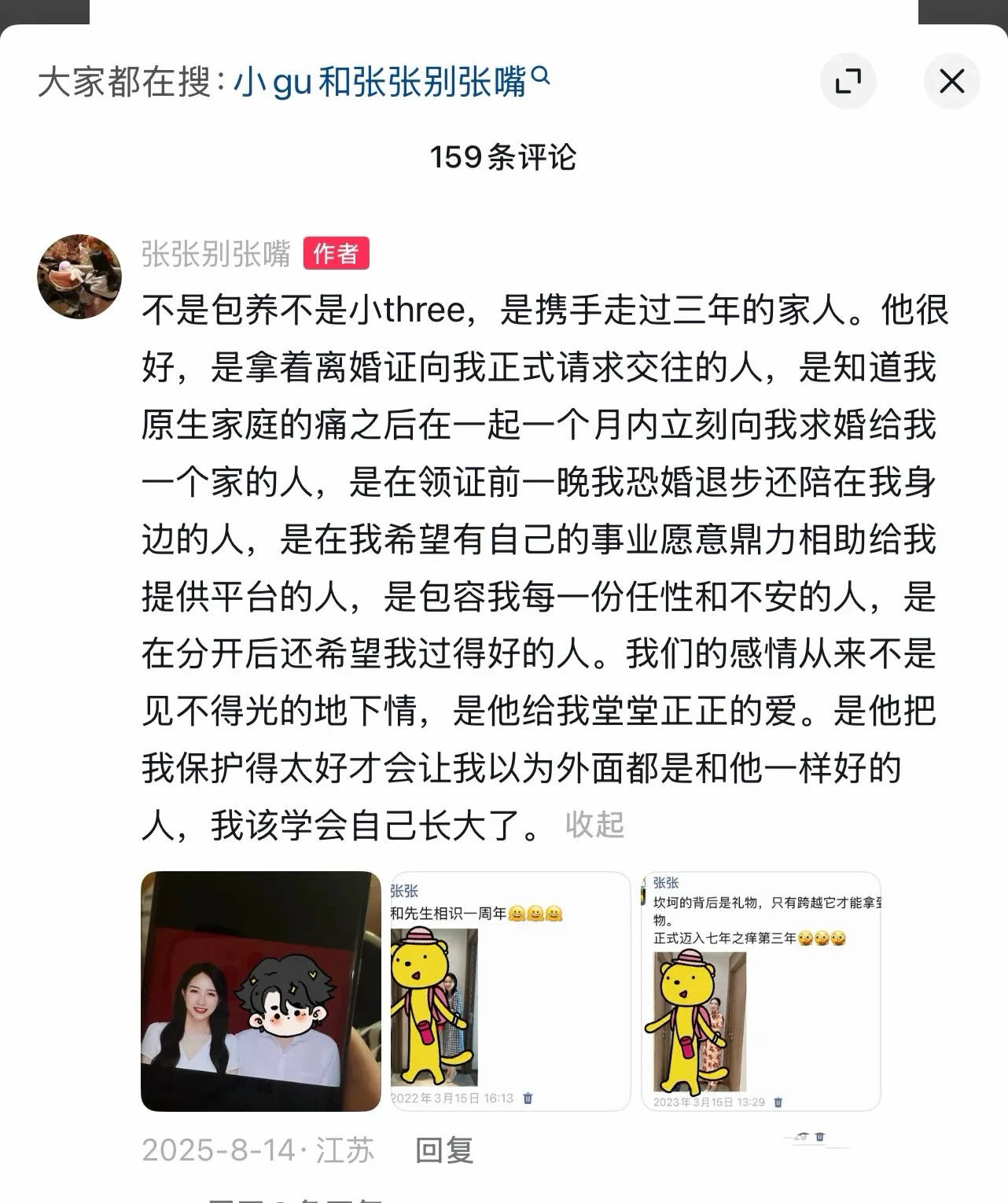This screenshot has height=1203, width=1008.
Task: Collapse the long comment with 收起
Action: (594, 825)
